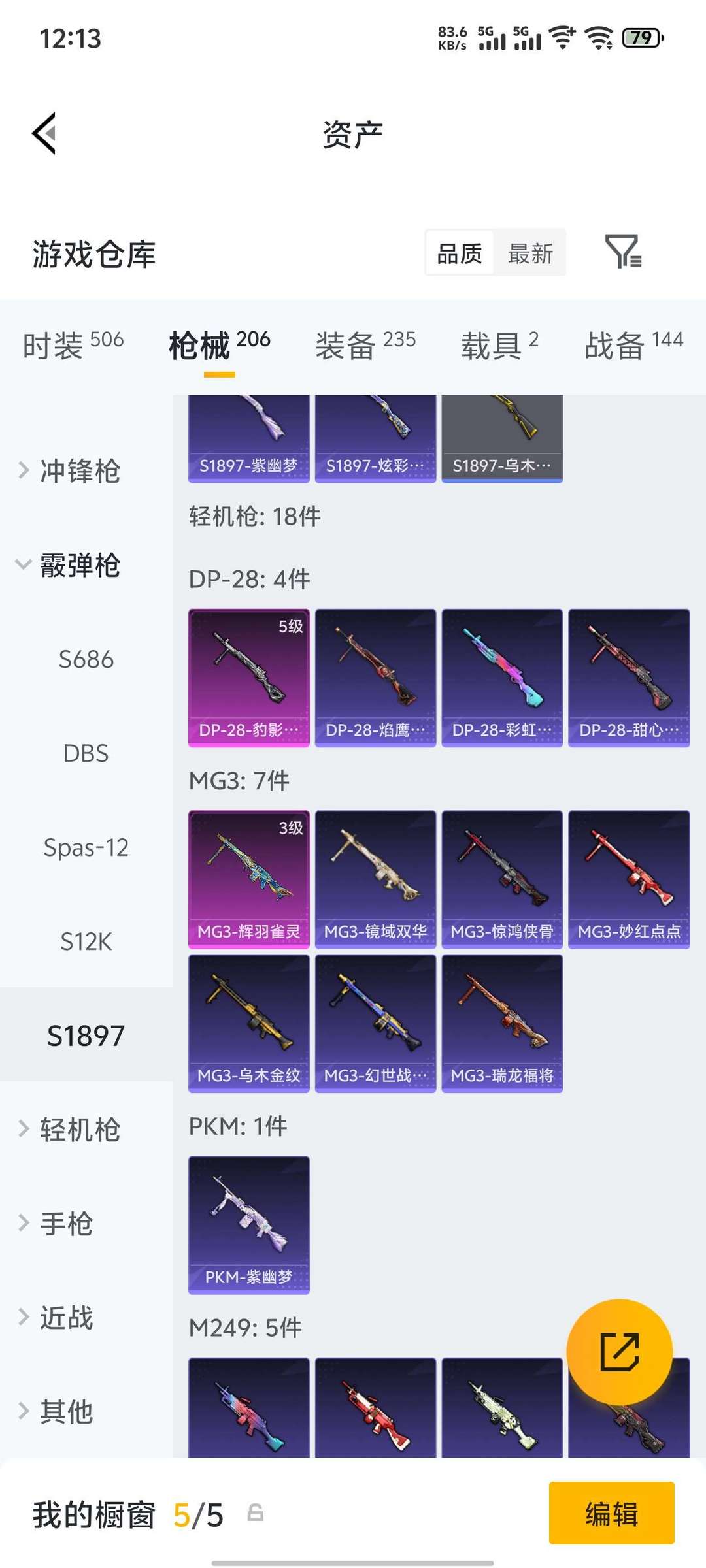Screen dimensions: 706x1568
Task: Sort the warehouse by 最新
Action: tap(530, 253)
